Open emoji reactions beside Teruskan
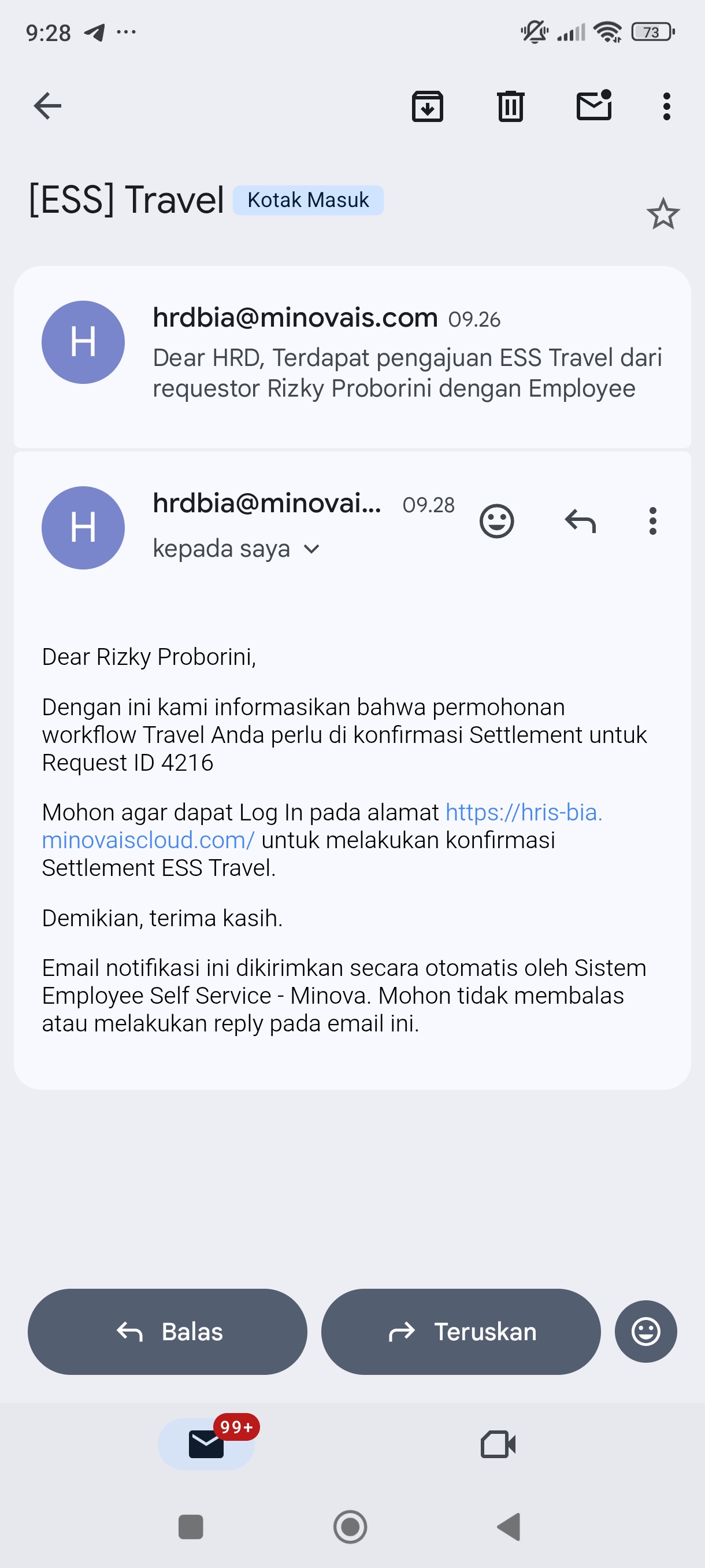Viewport: 705px width, 1568px height. [645, 1331]
